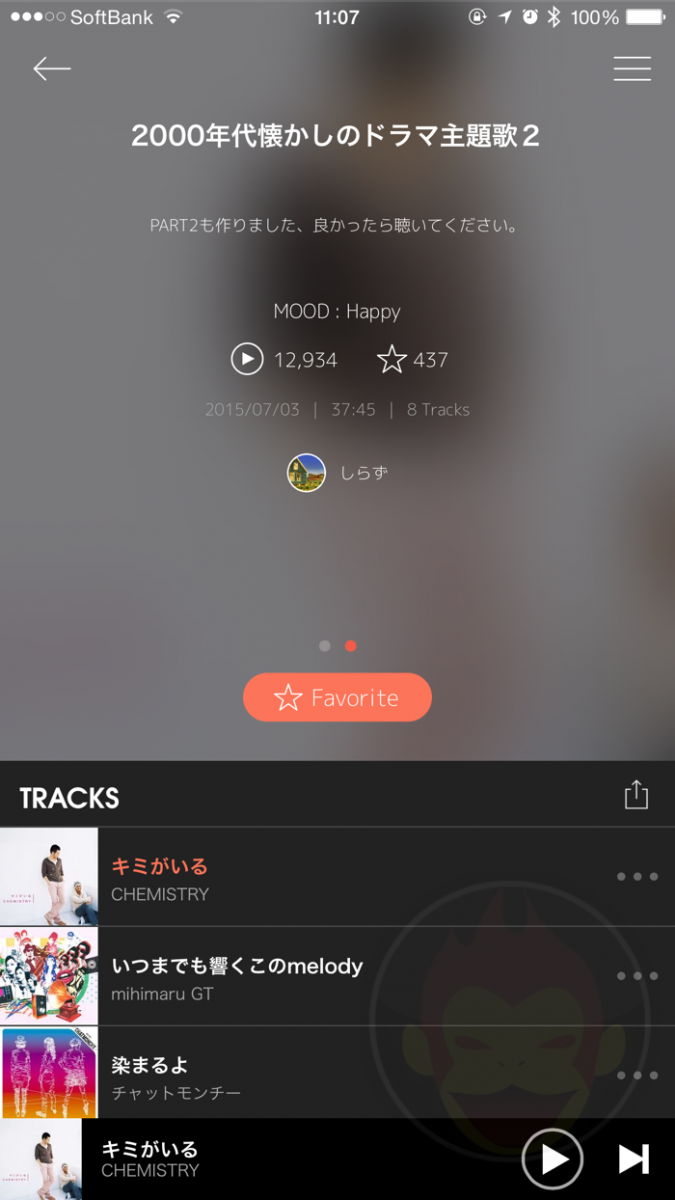The width and height of the screenshot is (675, 1200).
Task: Open playlist creator しらず's profile
Action: [338, 473]
